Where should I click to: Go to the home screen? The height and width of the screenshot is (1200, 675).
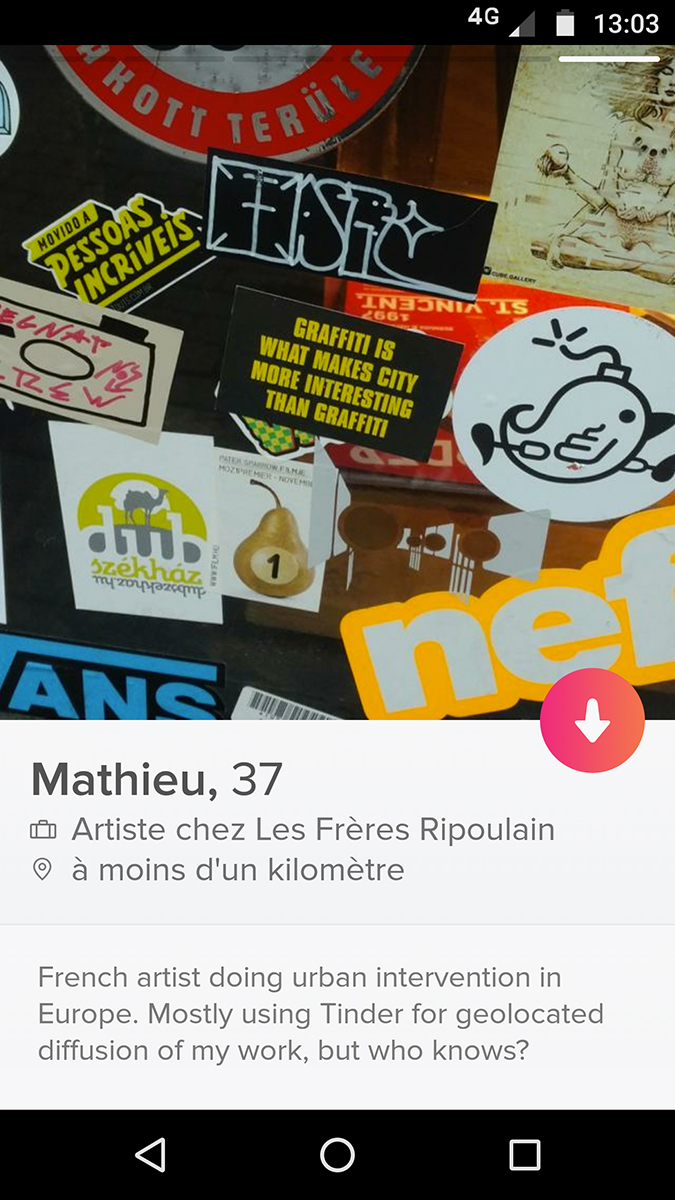coord(337,1155)
